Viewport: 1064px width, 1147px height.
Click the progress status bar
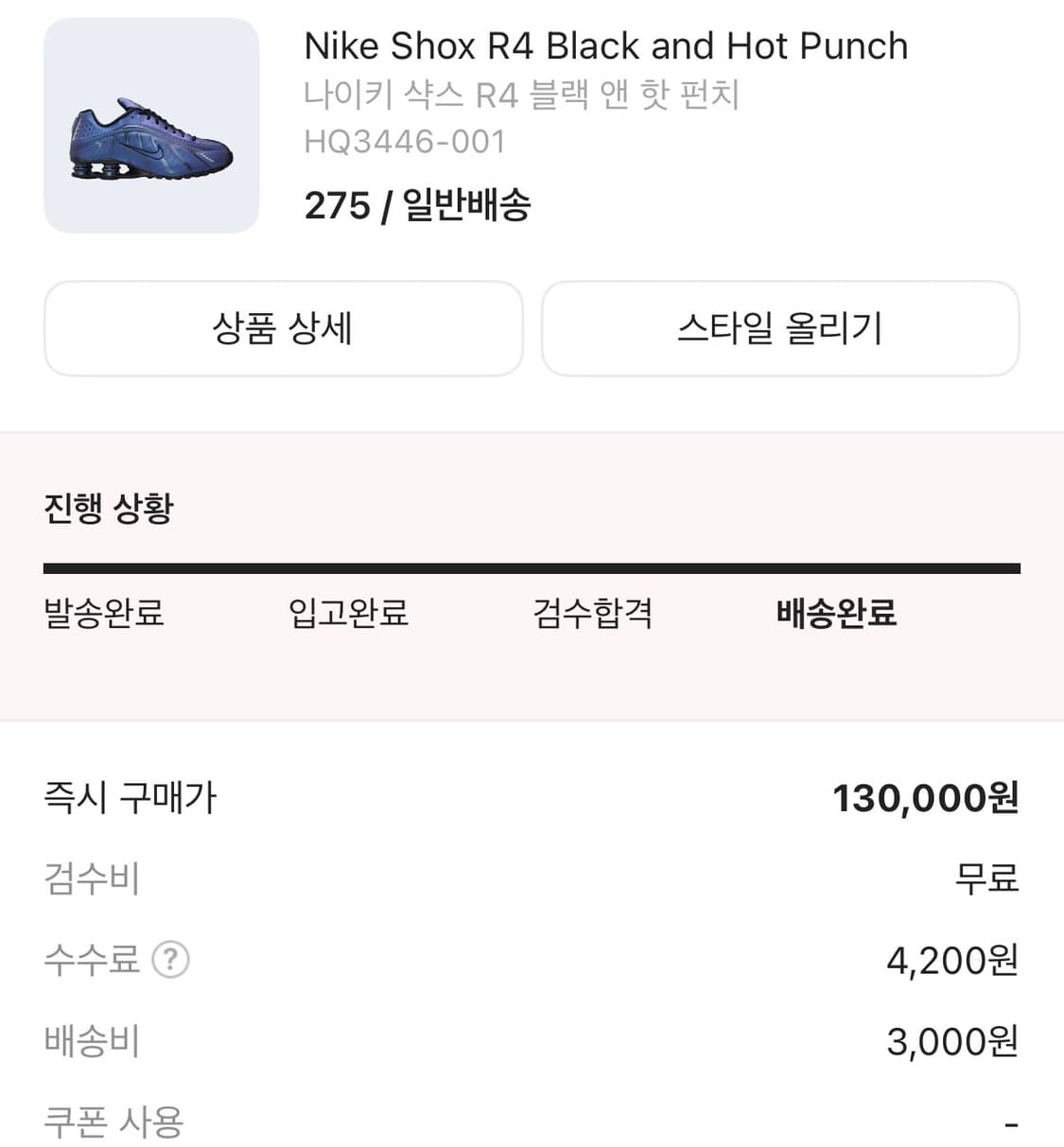click(x=532, y=567)
